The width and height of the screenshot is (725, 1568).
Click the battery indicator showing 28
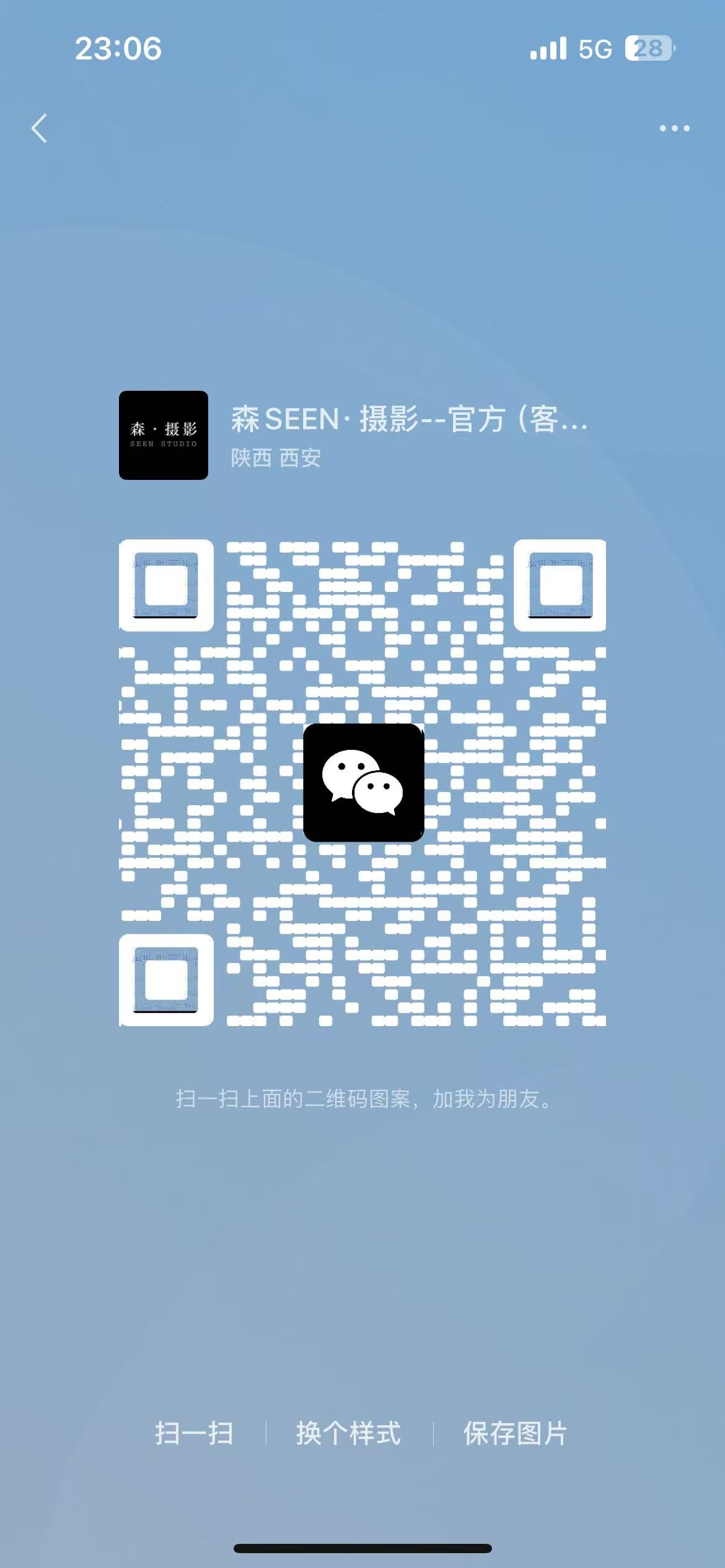[648, 48]
